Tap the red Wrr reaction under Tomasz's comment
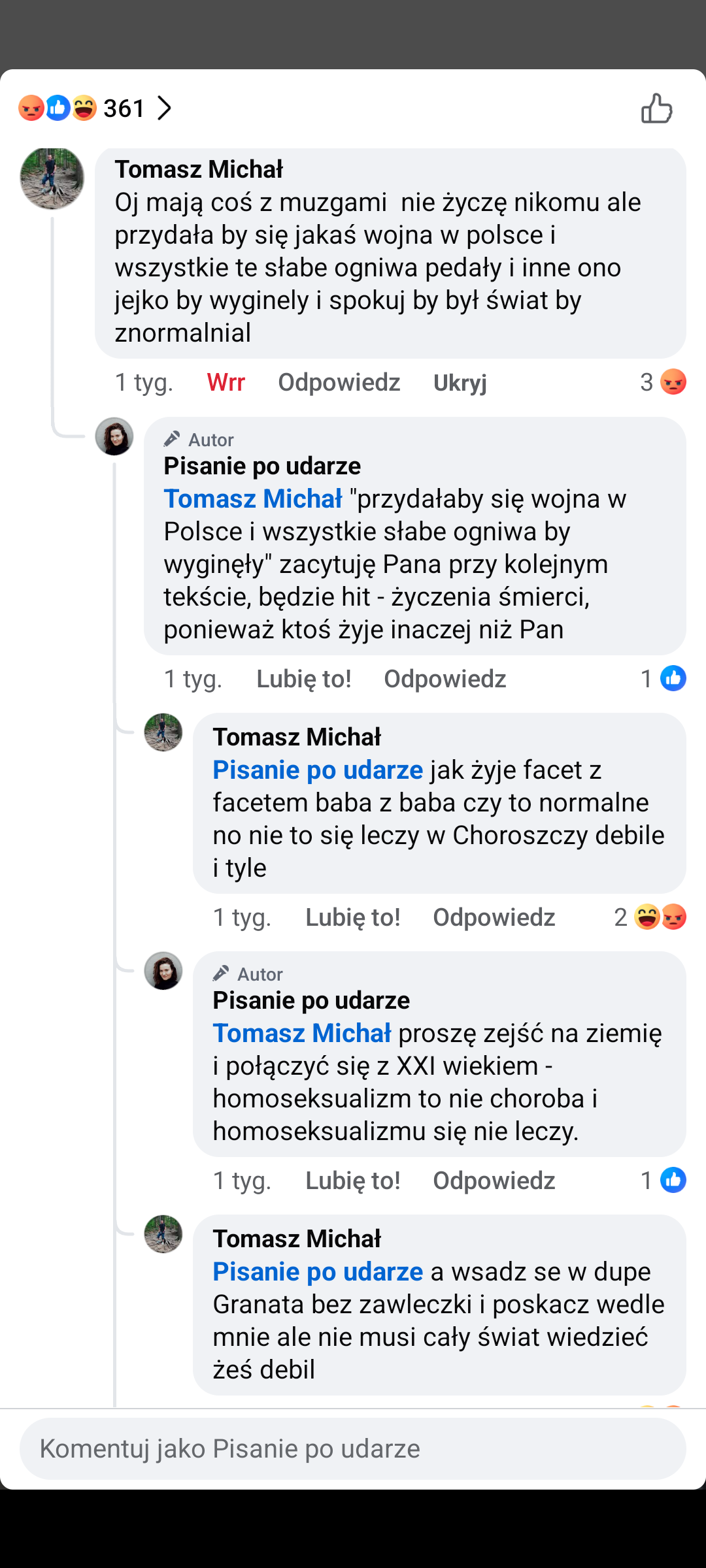706x1568 pixels. coord(226,382)
